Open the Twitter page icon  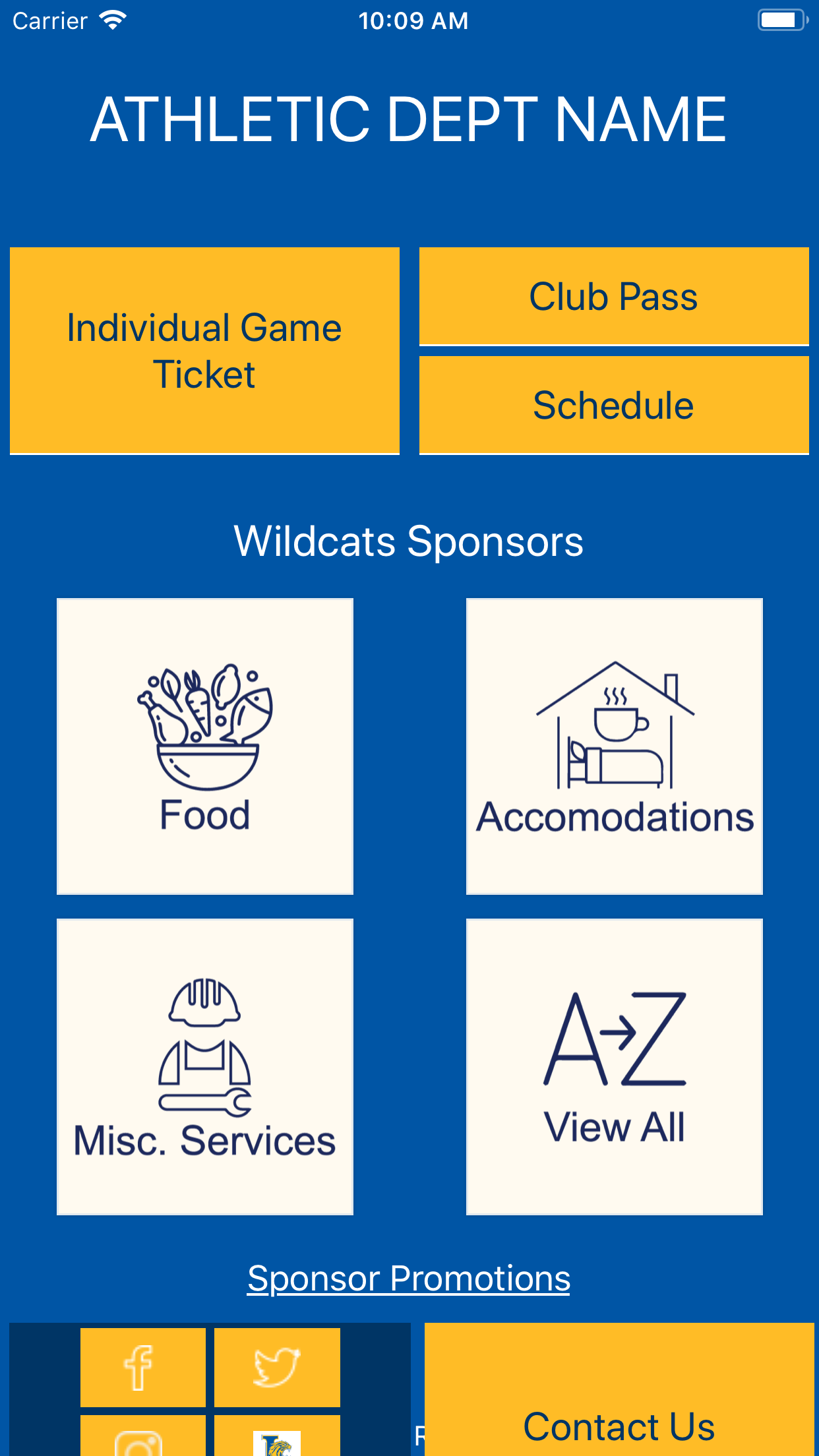coord(277,1367)
